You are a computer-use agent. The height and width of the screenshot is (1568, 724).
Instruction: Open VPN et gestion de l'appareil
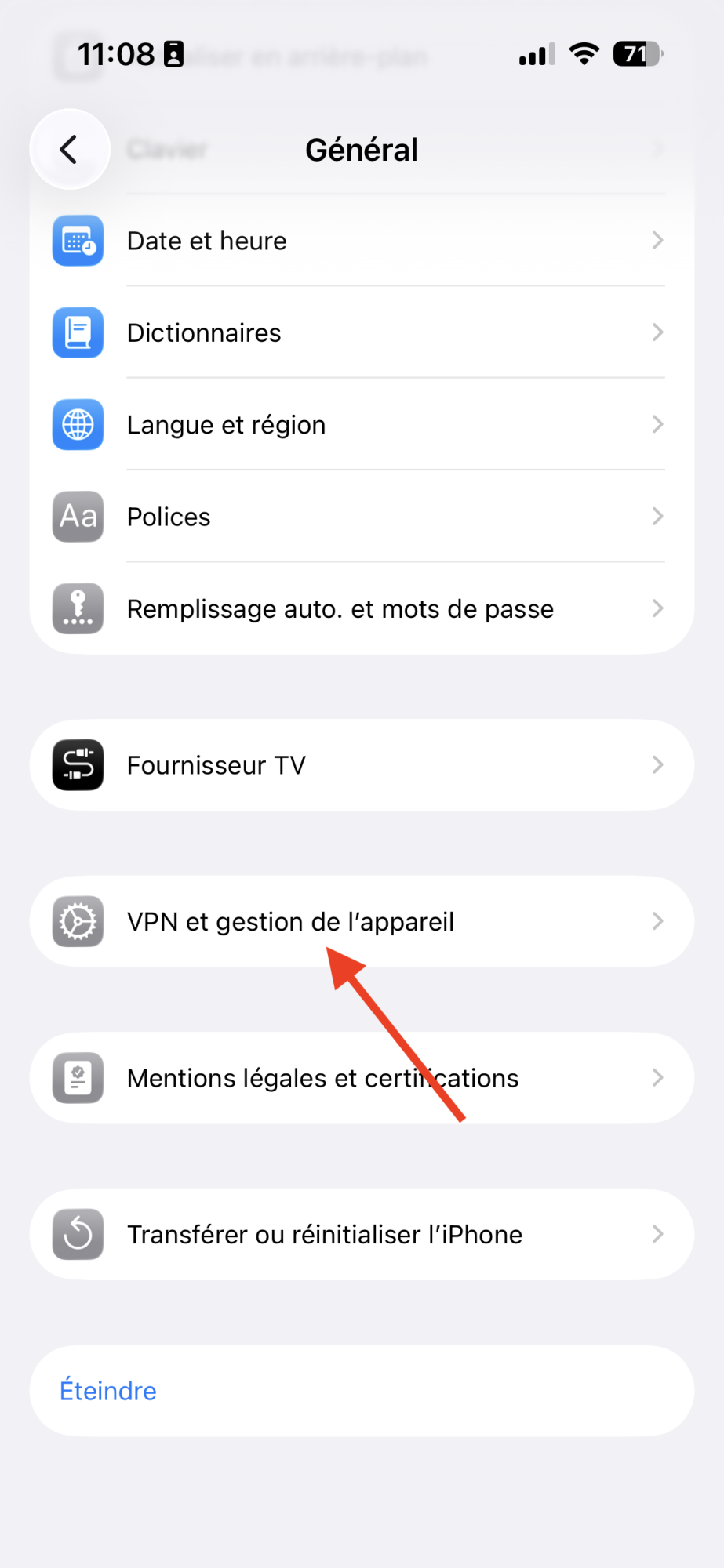tap(361, 921)
